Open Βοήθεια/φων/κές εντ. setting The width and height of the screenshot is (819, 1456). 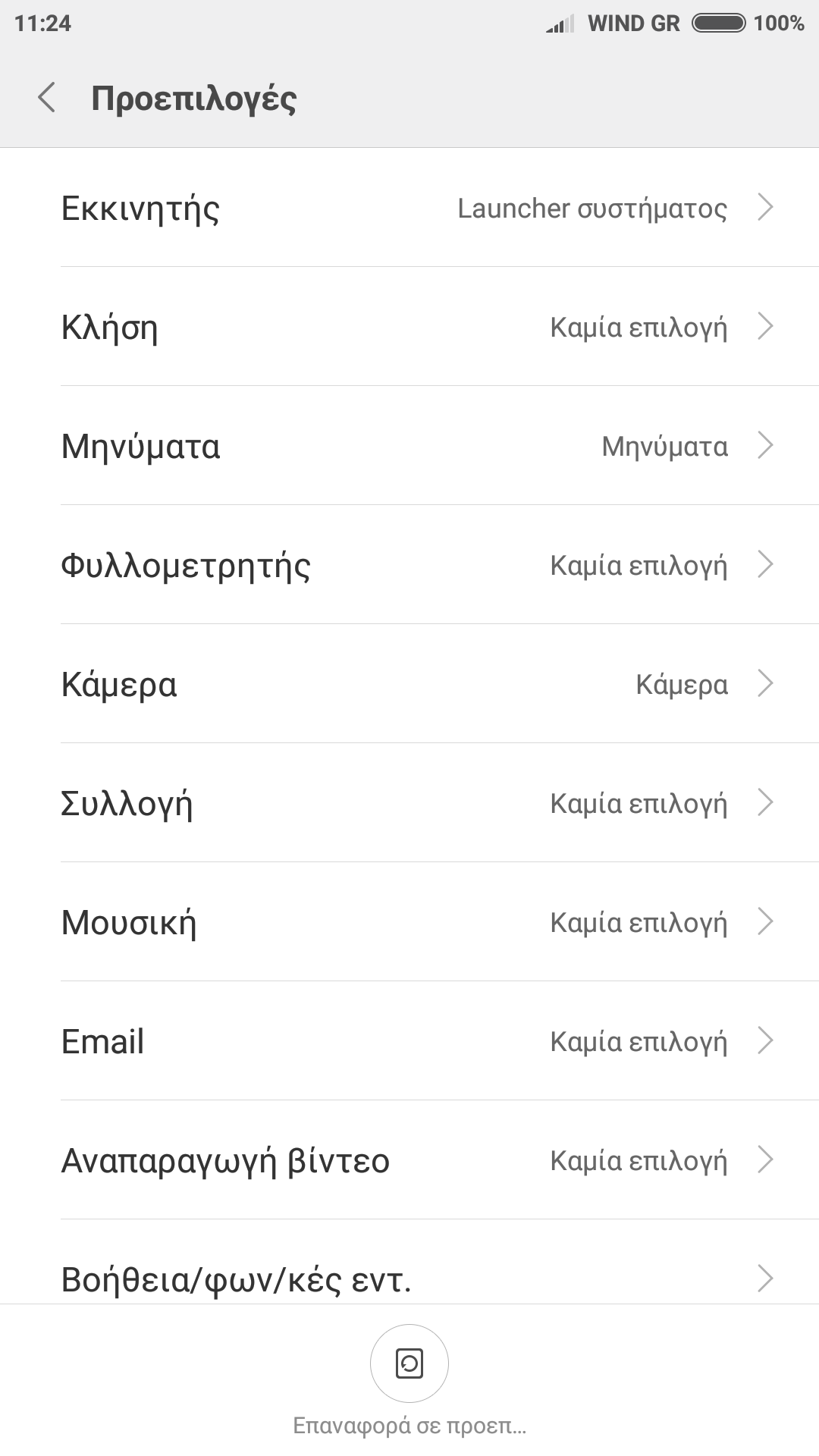coord(409,1279)
